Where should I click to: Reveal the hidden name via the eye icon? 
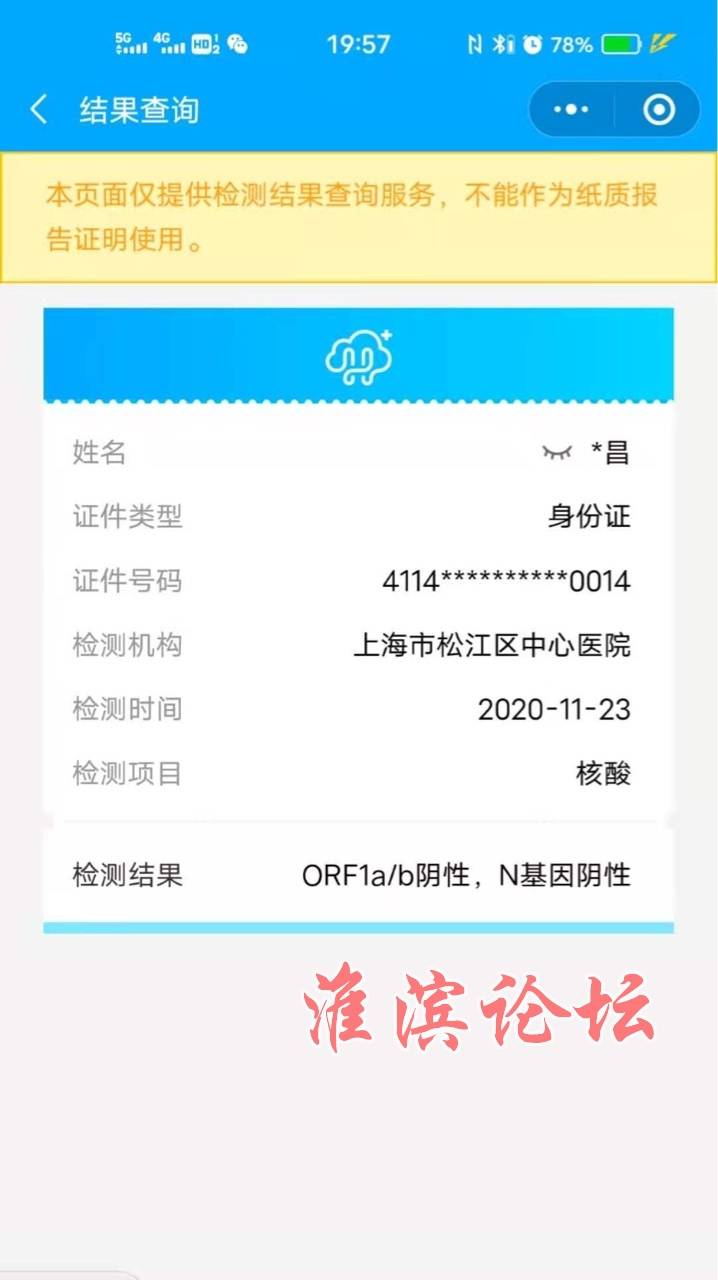click(557, 453)
